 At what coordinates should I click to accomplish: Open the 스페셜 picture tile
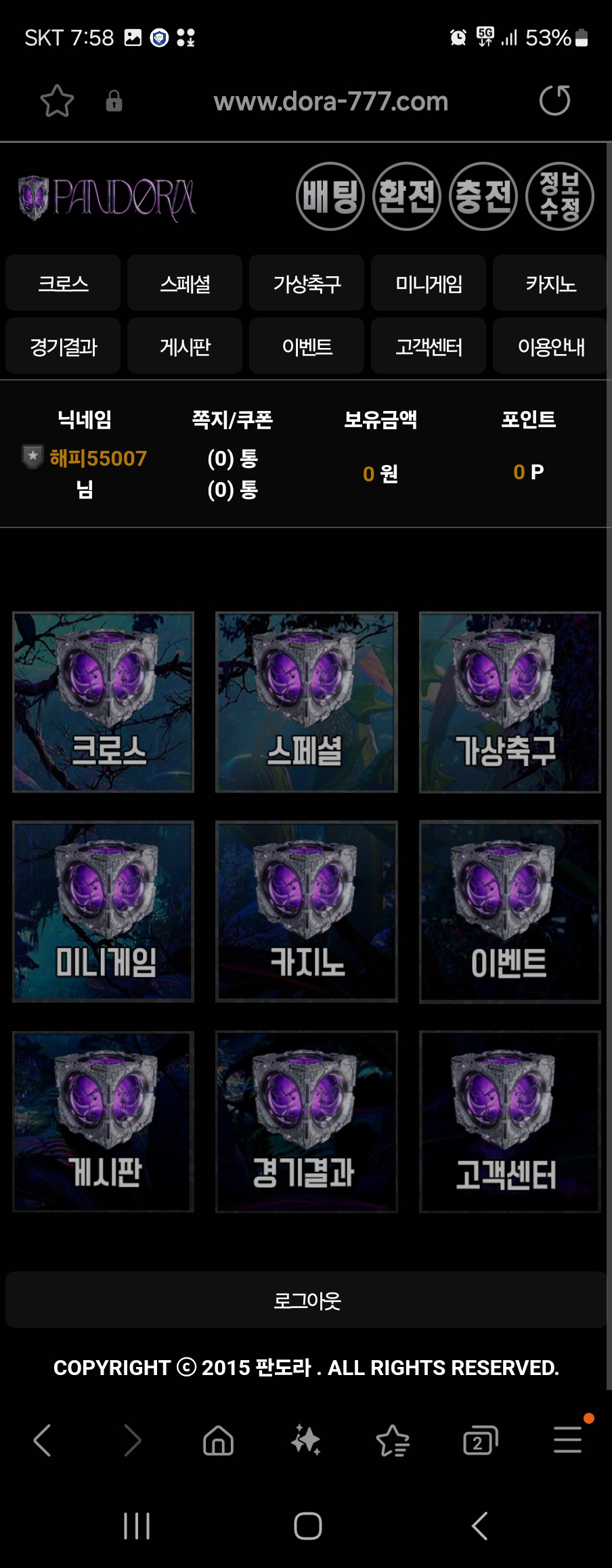(306, 702)
